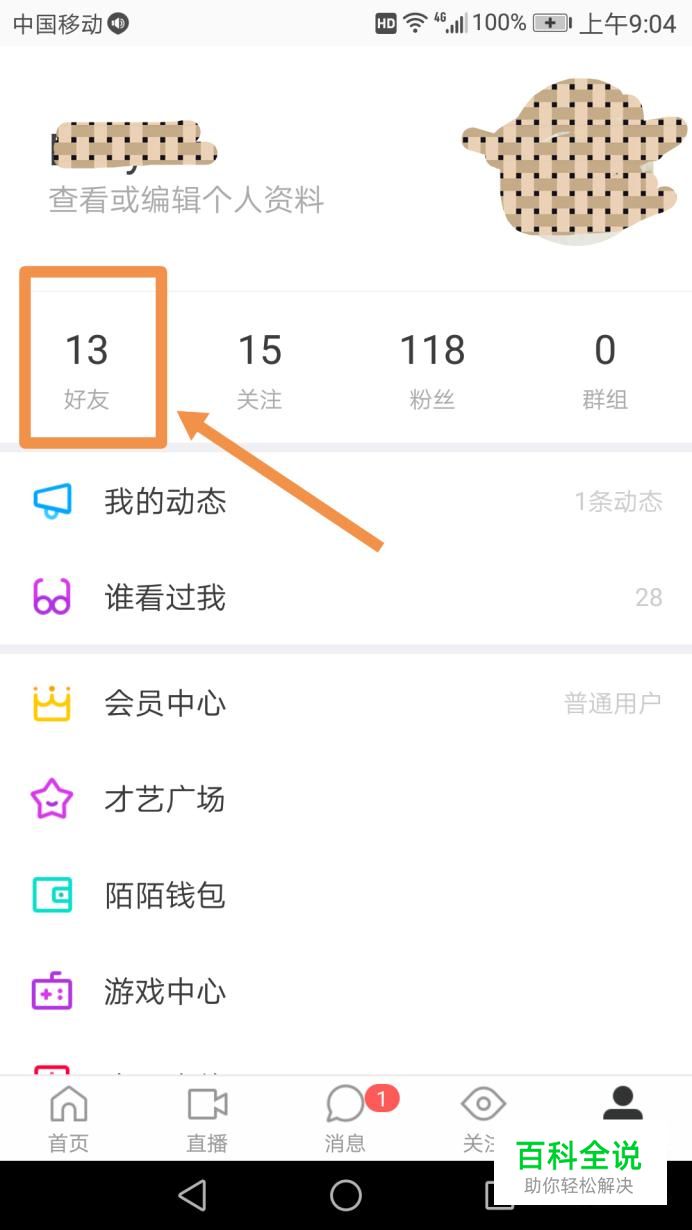This screenshot has height=1230, width=692.
Task: Tap the system home button
Action: 346,1195
